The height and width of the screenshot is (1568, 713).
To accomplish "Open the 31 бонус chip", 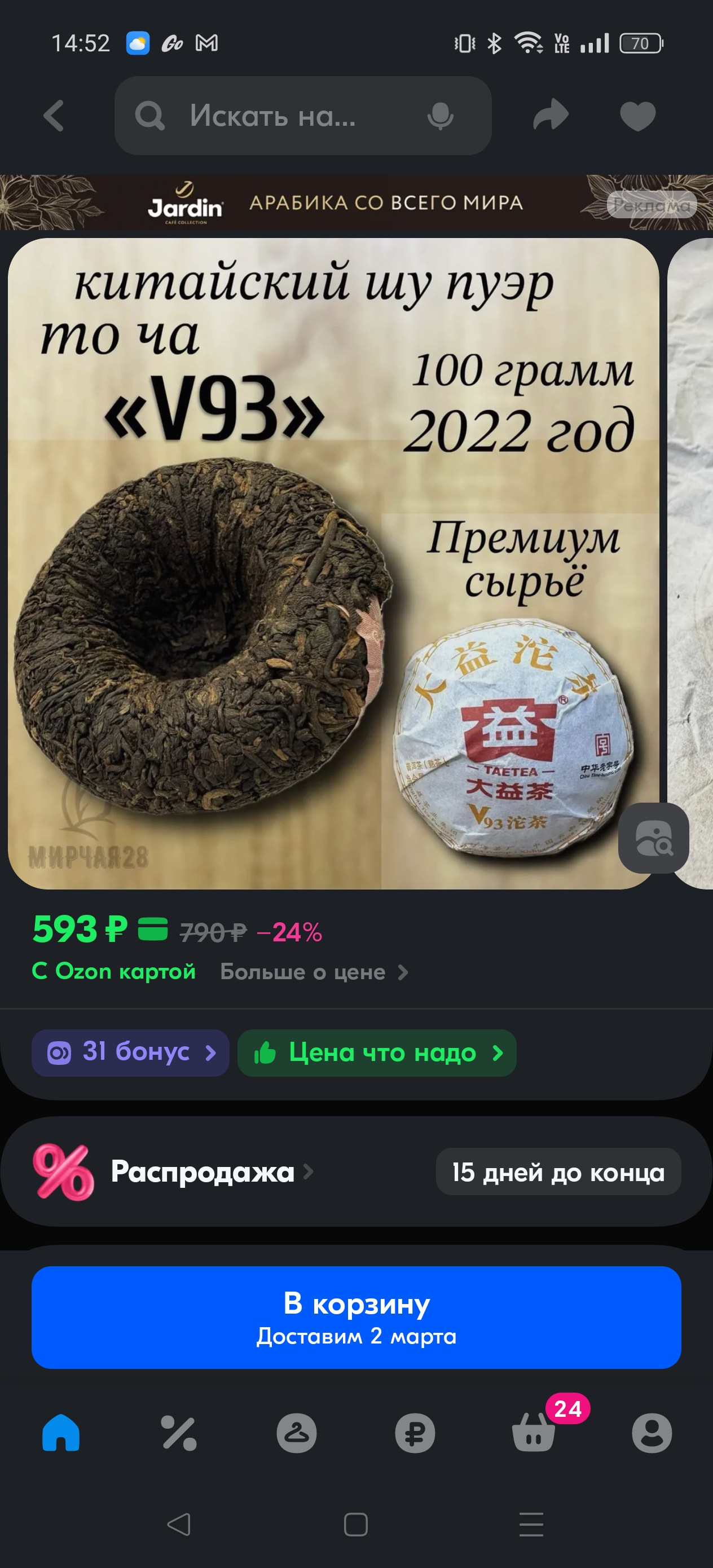I will coord(130,1052).
